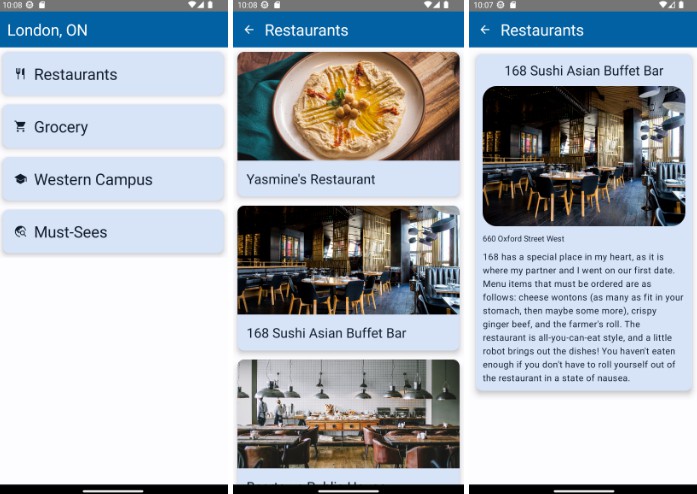Image resolution: width=697 pixels, height=494 pixels.
Task: Open the Must-Sees category
Action: tap(113, 232)
